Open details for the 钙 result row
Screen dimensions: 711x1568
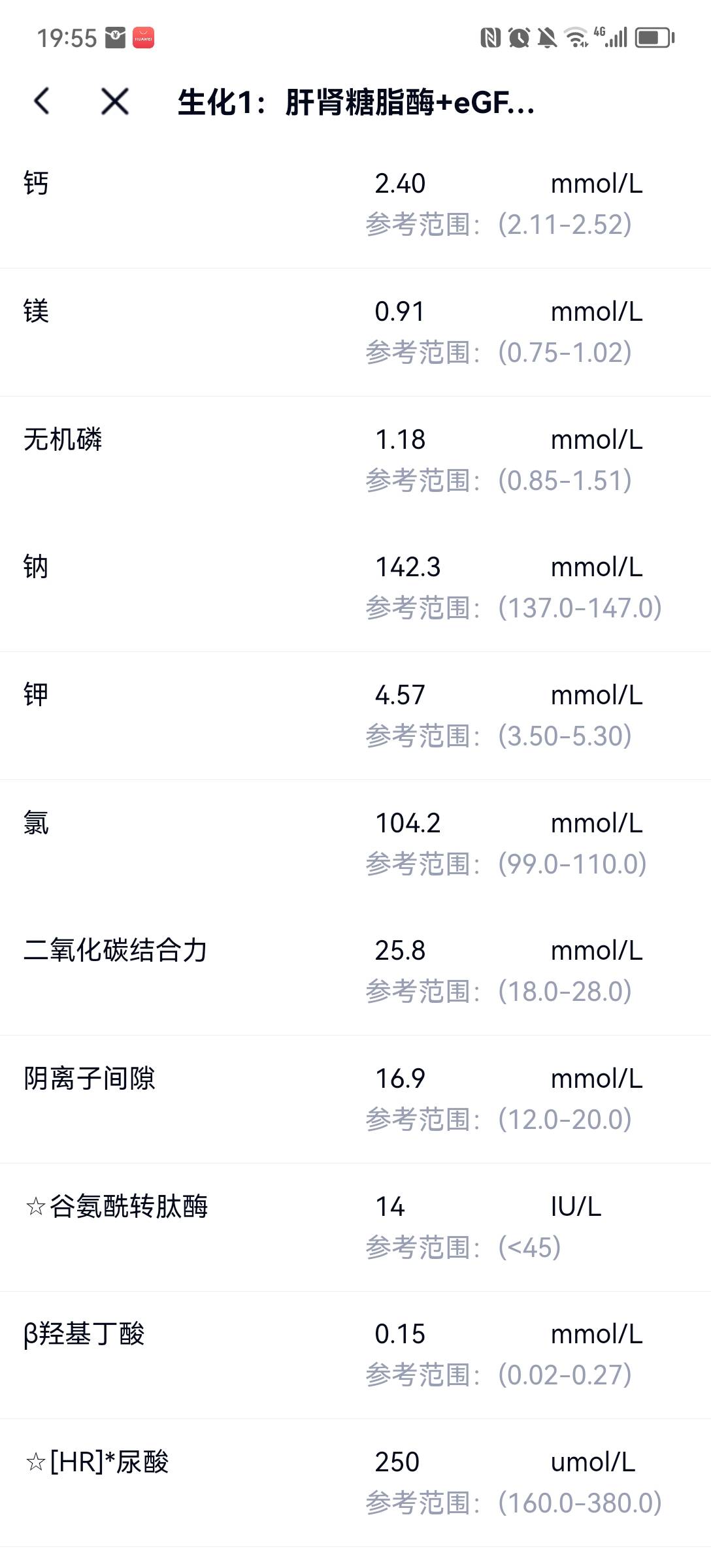pos(355,203)
